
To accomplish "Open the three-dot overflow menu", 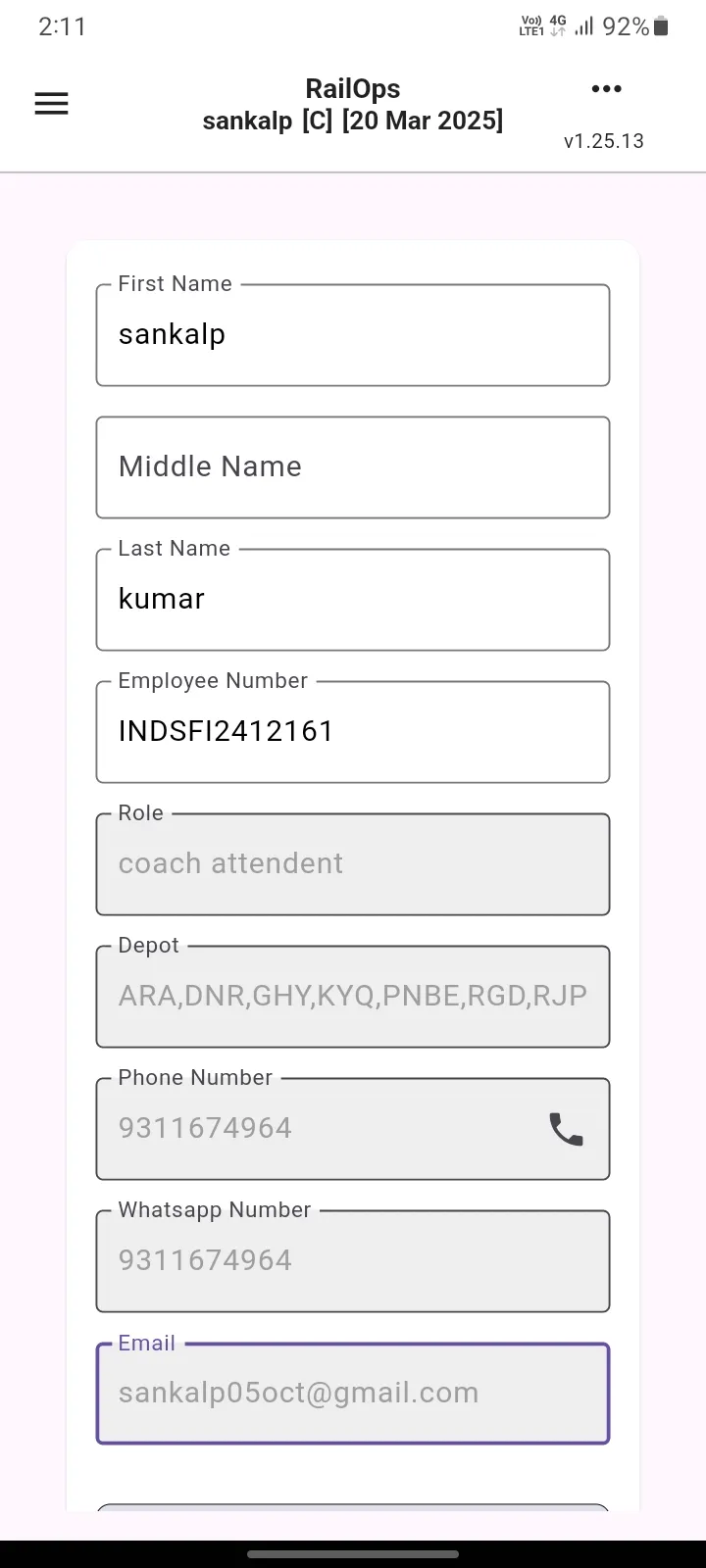I will [x=606, y=89].
